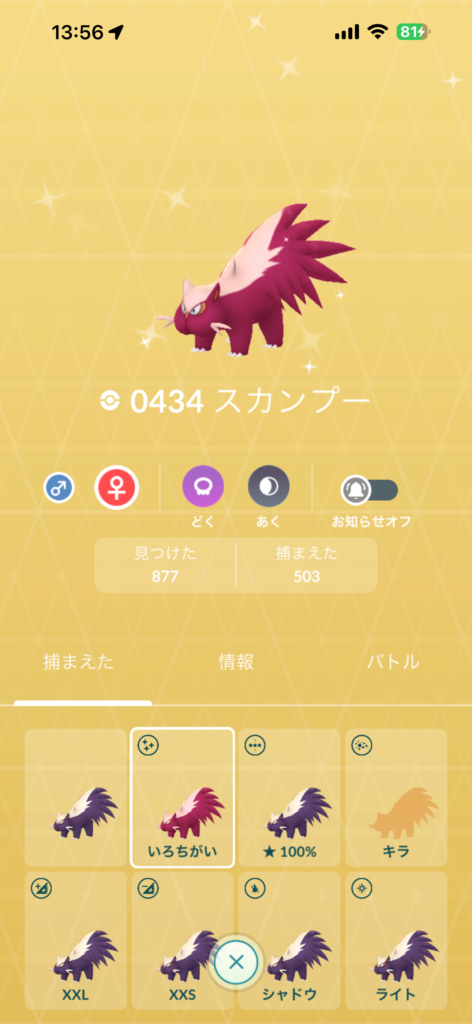The image size is (472, 1024).
Task: Select the ★ 100% tile
Action: tap(289, 797)
